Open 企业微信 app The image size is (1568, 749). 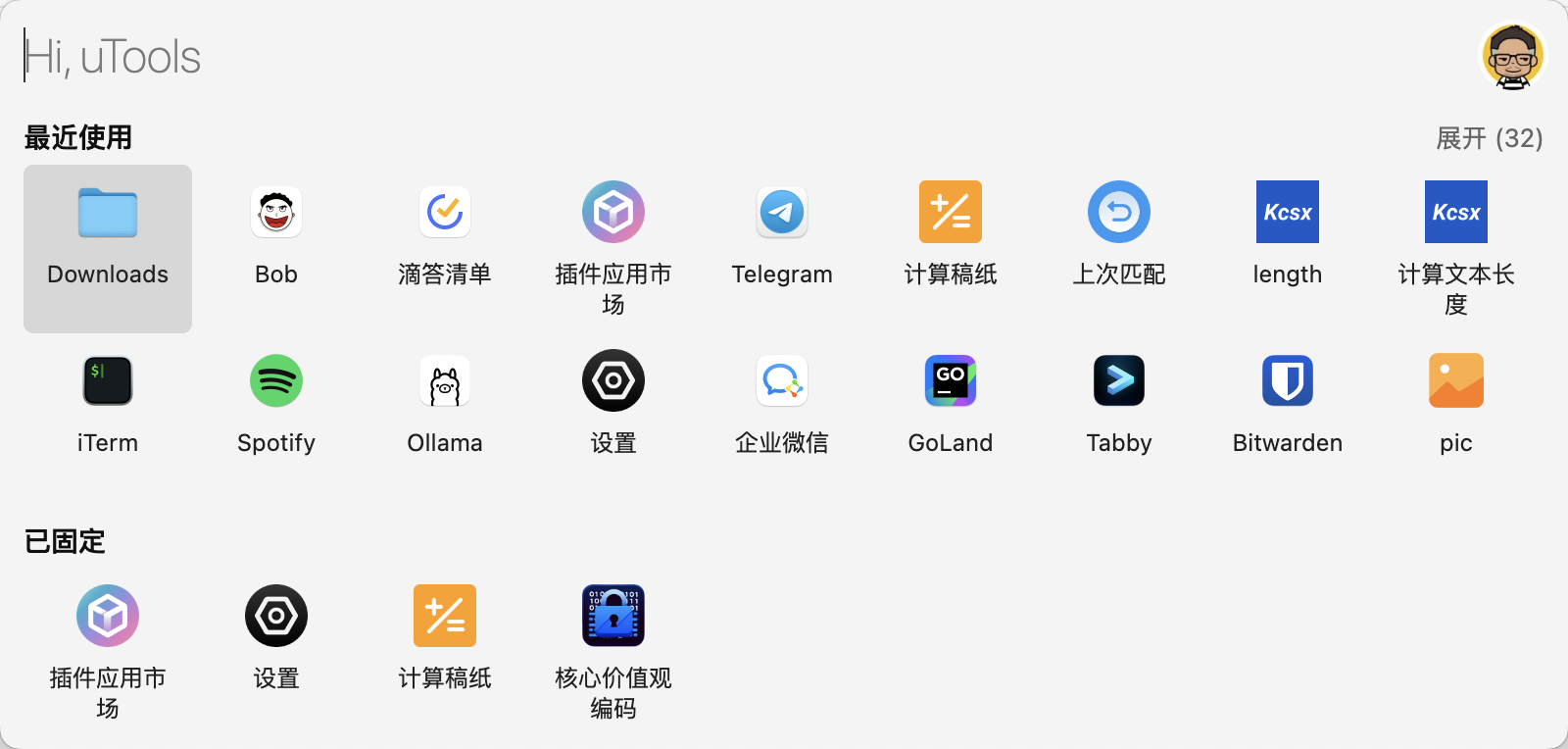tap(782, 402)
